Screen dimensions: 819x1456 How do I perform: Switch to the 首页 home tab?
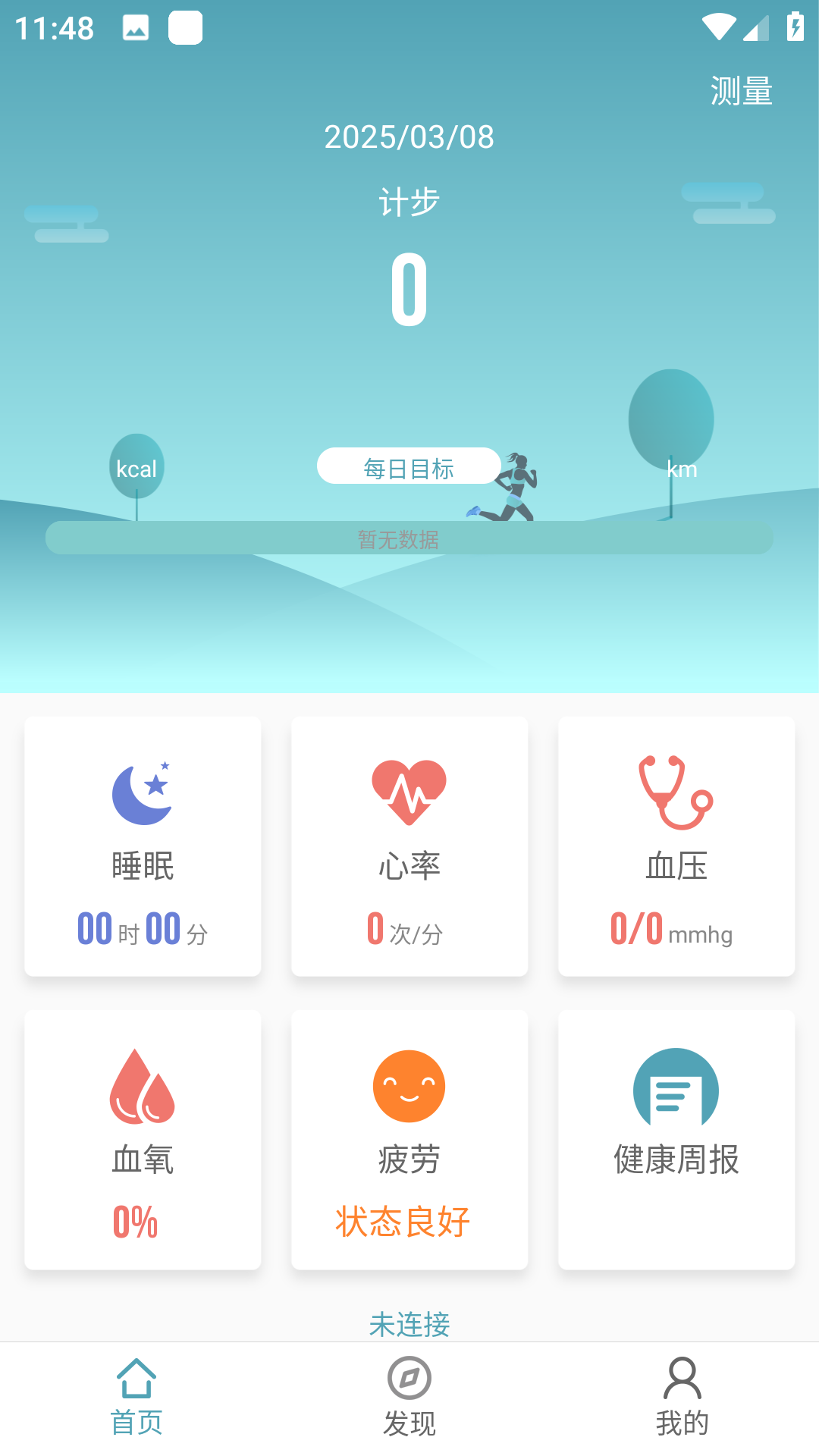pos(136,1398)
